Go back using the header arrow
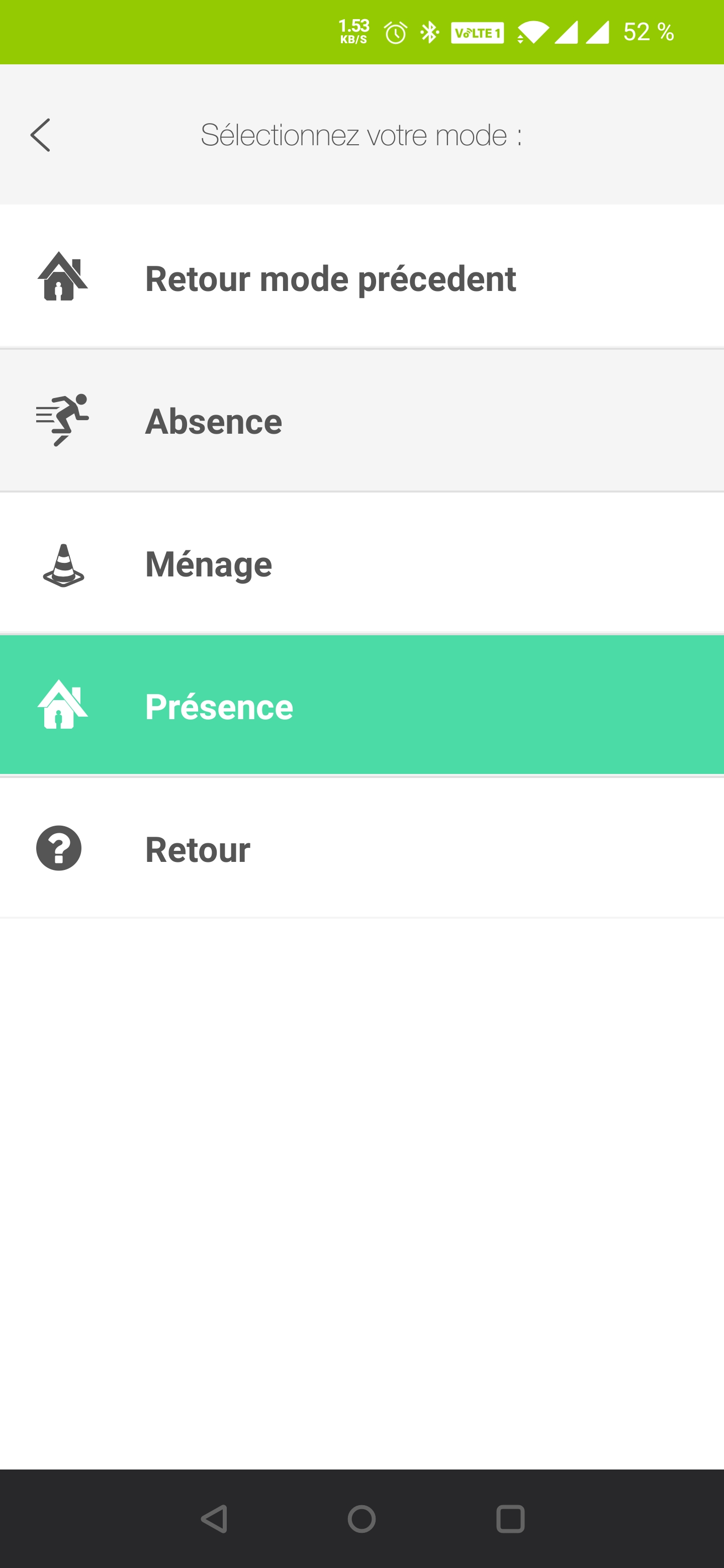The width and height of the screenshot is (724, 1568). tap(40, 135)
